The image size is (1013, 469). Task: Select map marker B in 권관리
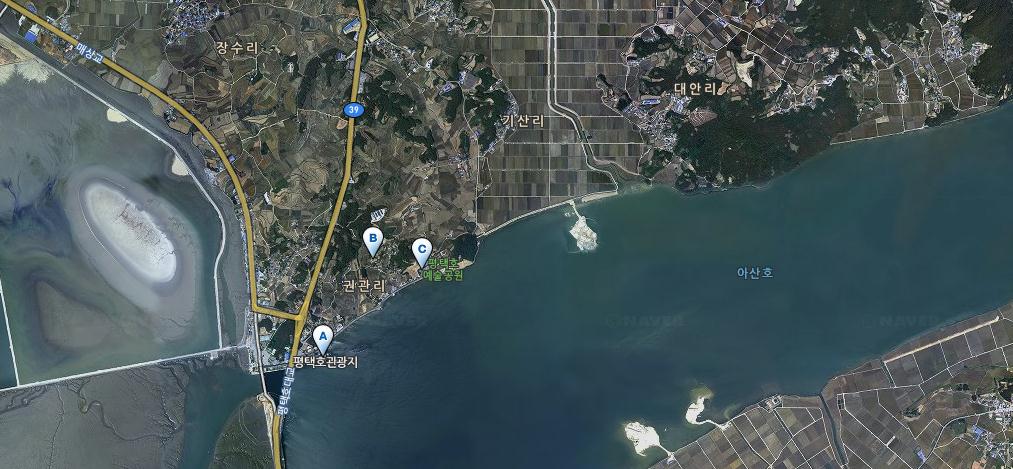[373, 239]
